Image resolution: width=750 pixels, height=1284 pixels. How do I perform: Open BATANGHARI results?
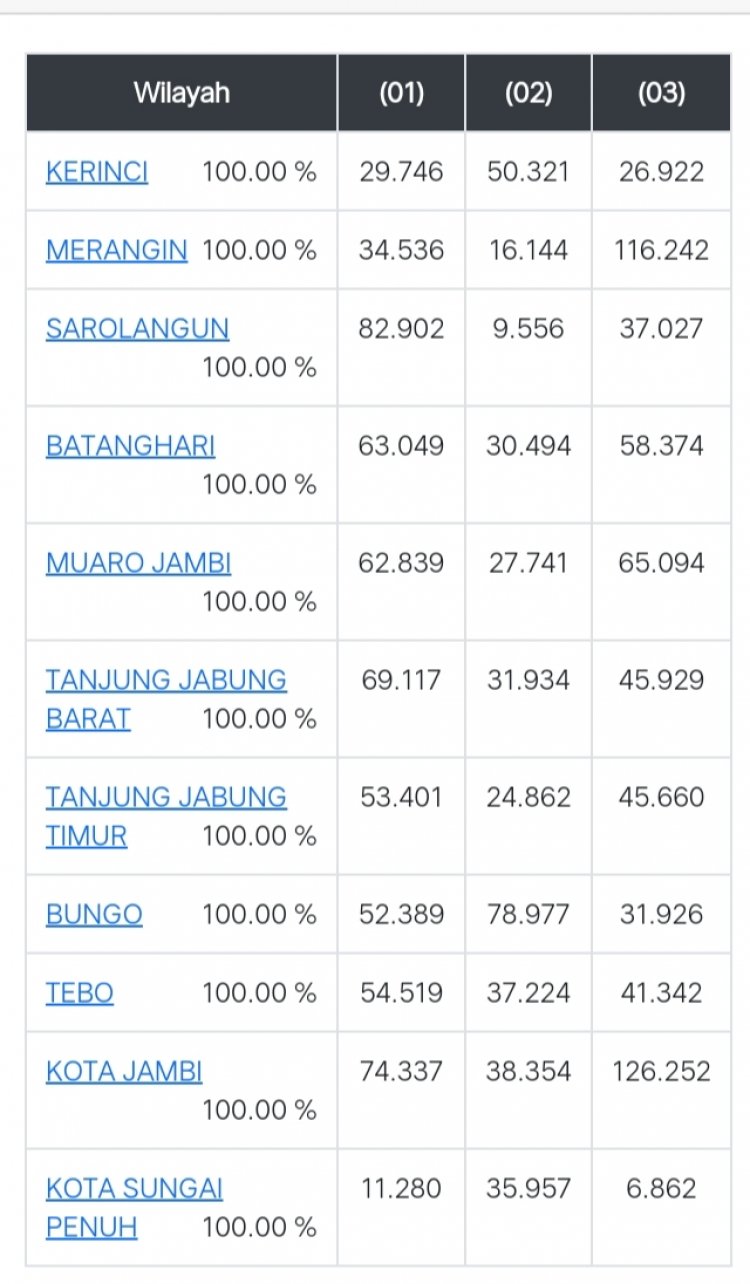pos(130,445)
